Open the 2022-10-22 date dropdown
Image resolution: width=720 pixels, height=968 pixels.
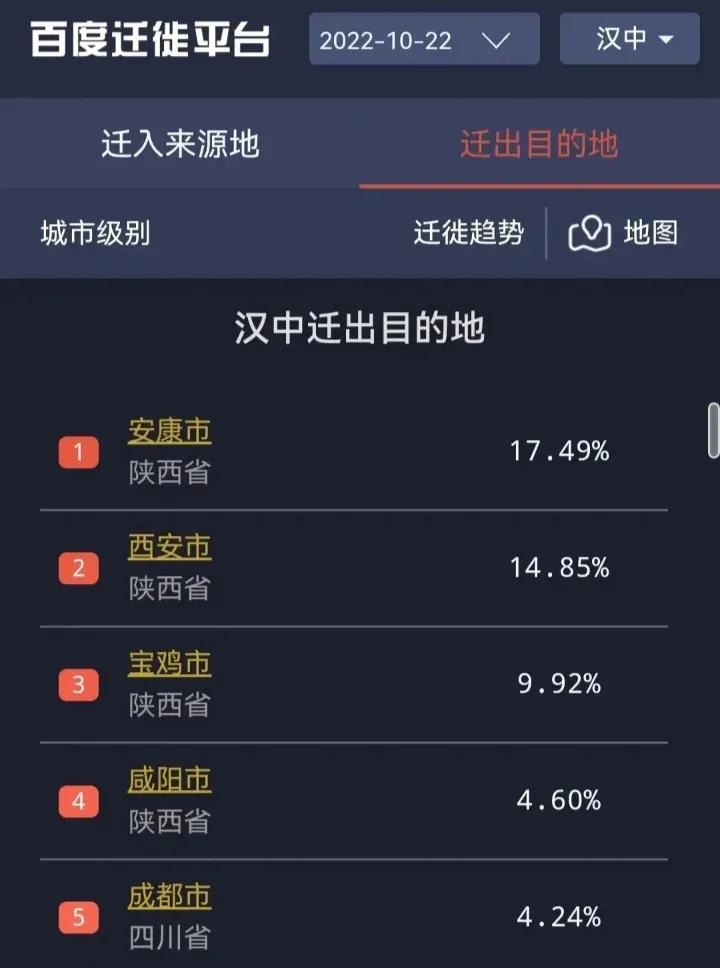pyautogui.click(x=424, y=40)
